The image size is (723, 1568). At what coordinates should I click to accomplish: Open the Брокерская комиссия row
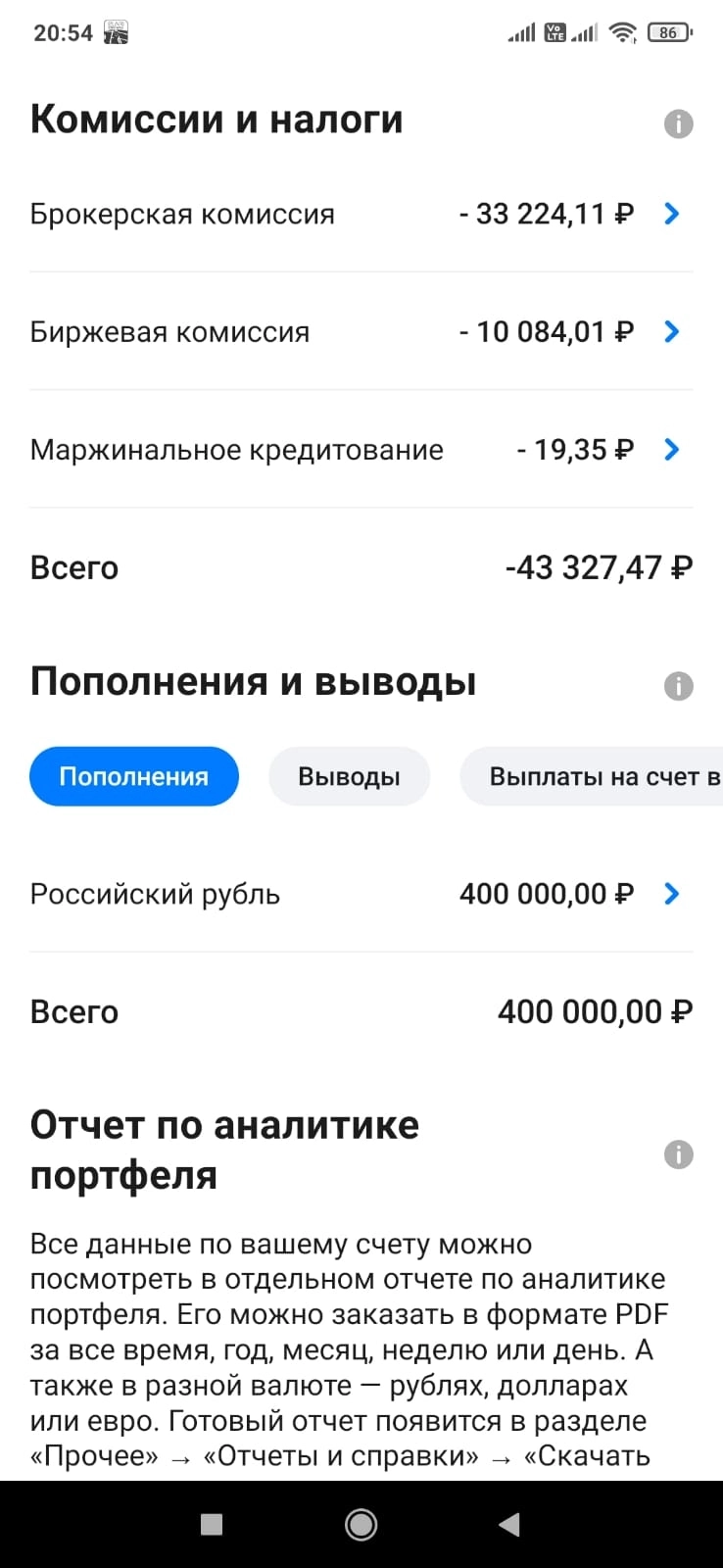click(x=294, y=214)
